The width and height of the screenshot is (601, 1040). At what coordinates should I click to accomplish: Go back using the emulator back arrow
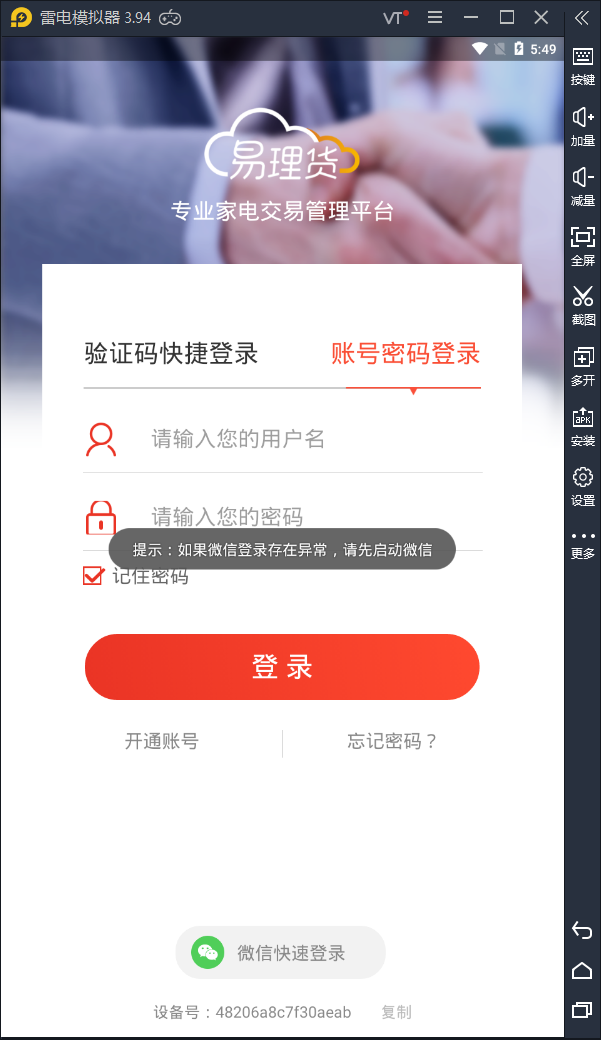(582, 930)
